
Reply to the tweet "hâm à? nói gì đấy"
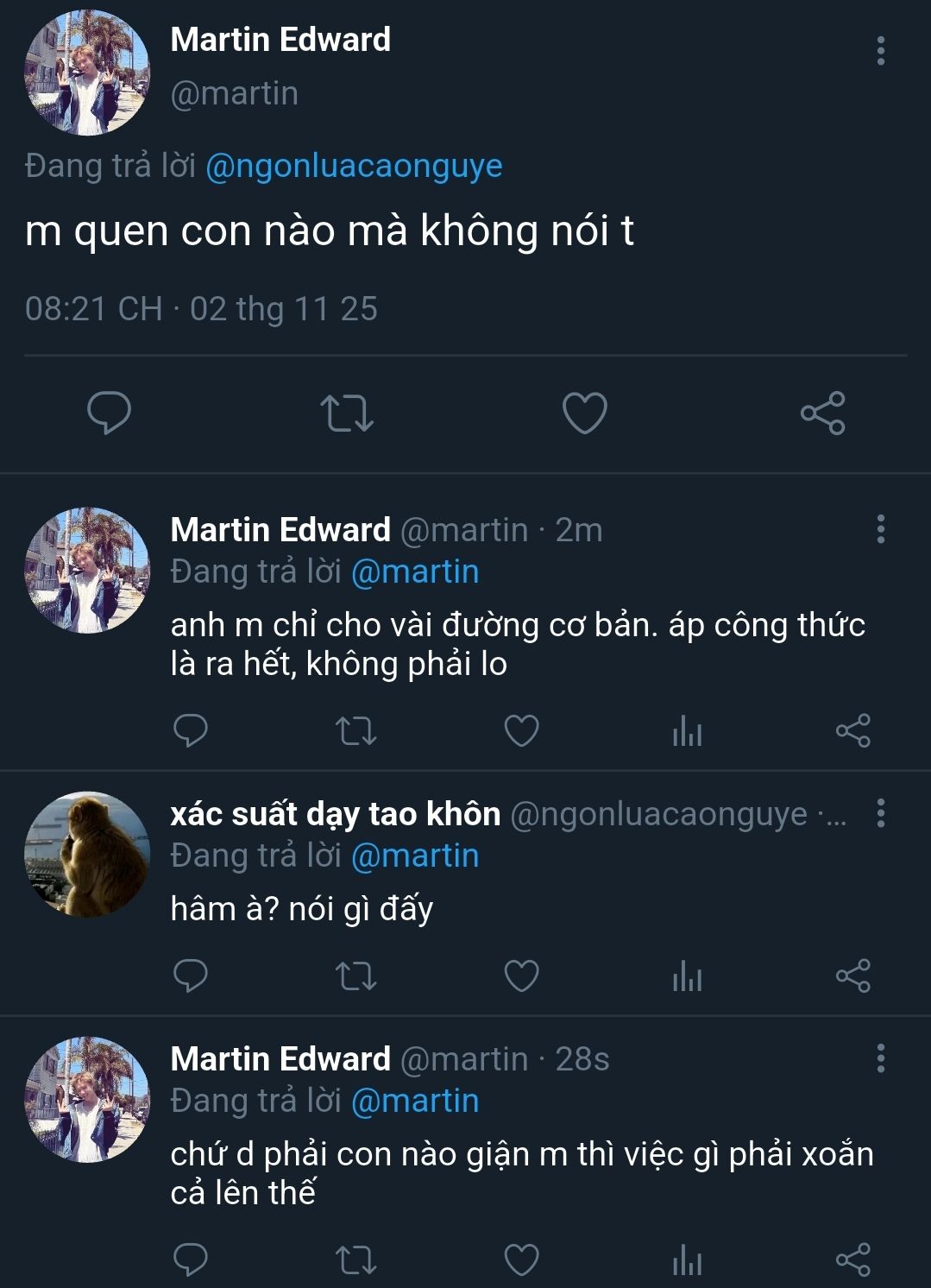pyautogui.click(x=191, y=976)
